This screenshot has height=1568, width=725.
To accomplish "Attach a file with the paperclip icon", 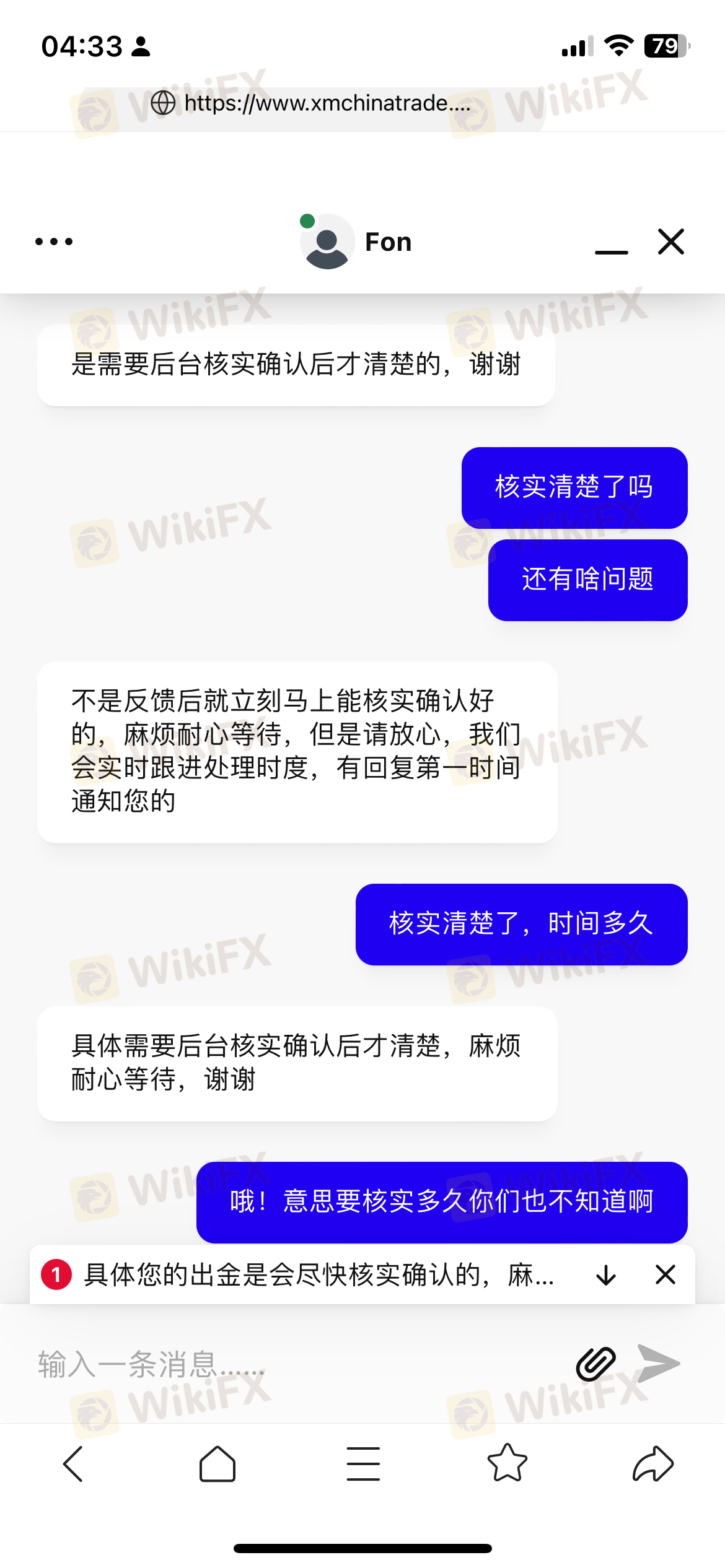I will click(596, 1364).
